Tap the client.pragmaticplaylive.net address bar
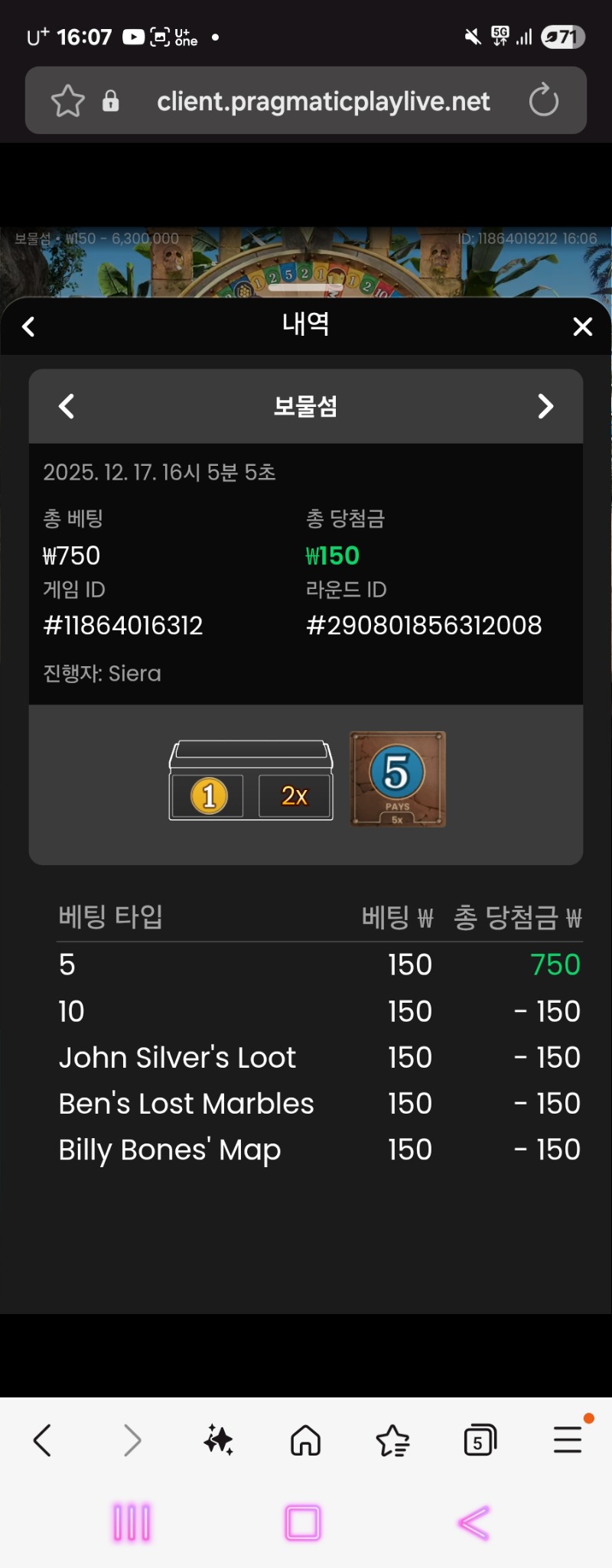The width and height of the screenshot is (612, 1568). pos(323,101)
